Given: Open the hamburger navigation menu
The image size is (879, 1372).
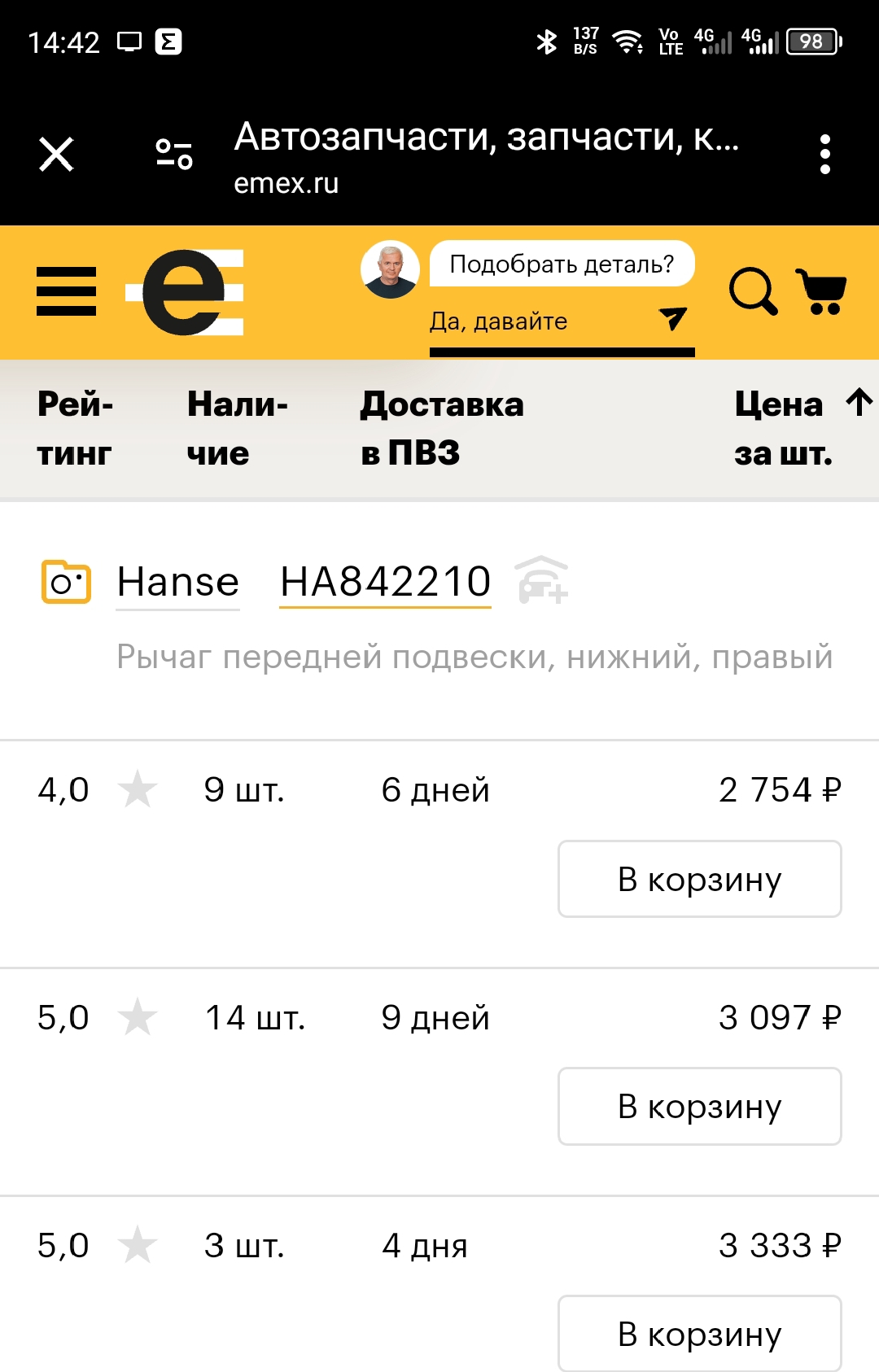Looking at the screenshot, I should (x=67, y=291).
